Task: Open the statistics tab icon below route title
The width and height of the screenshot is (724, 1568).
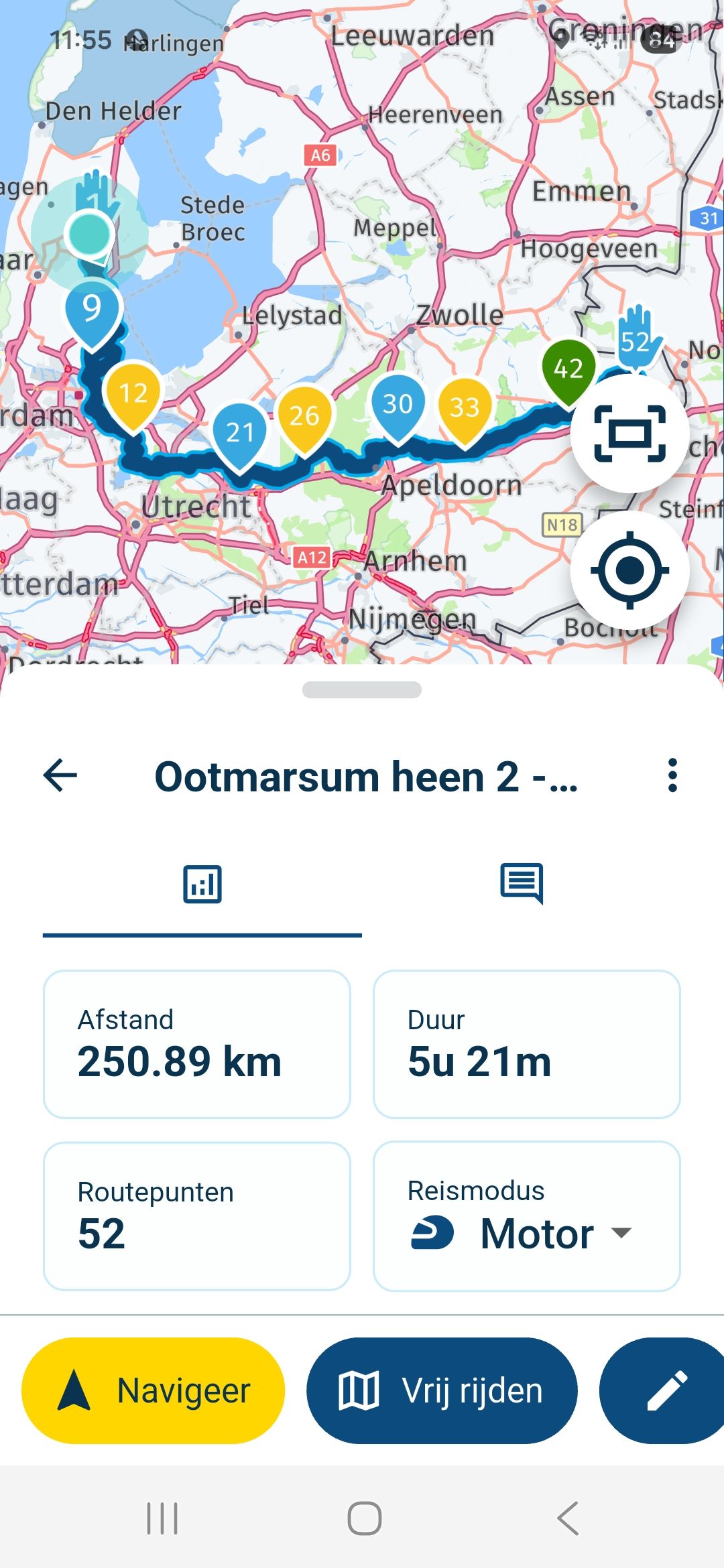Action: coord(202,883)
